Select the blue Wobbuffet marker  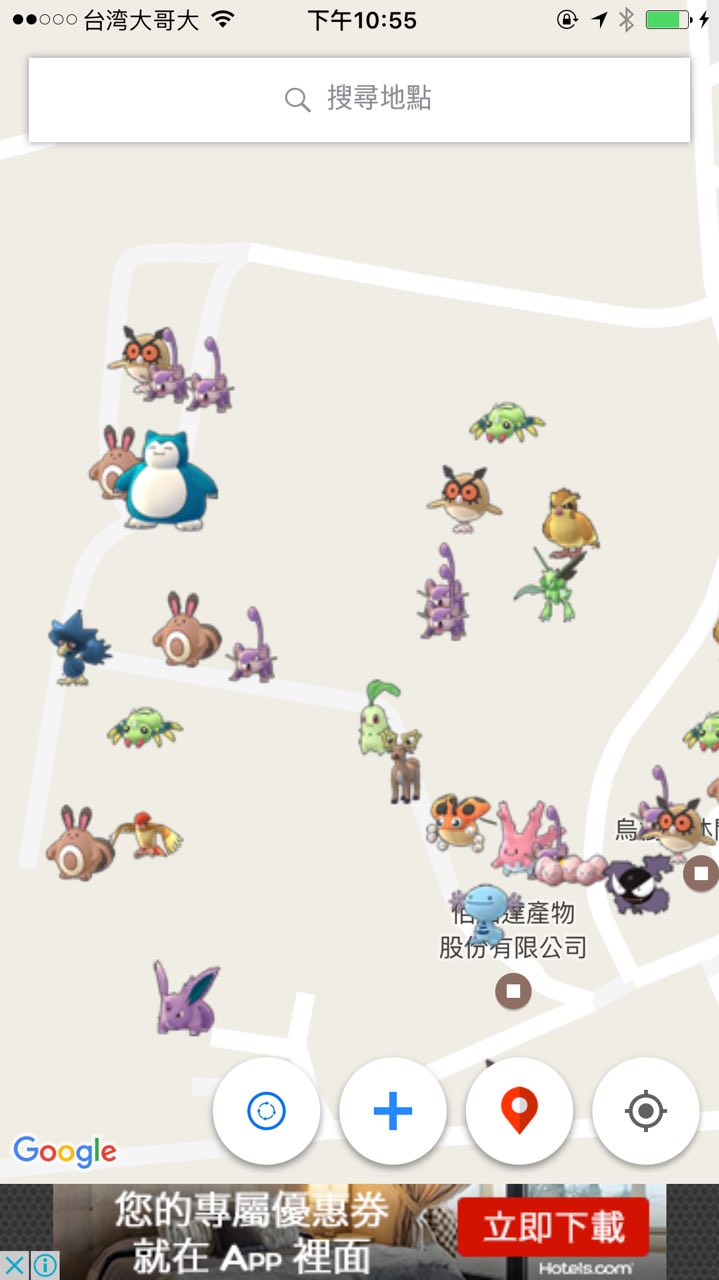click(486, 911)
